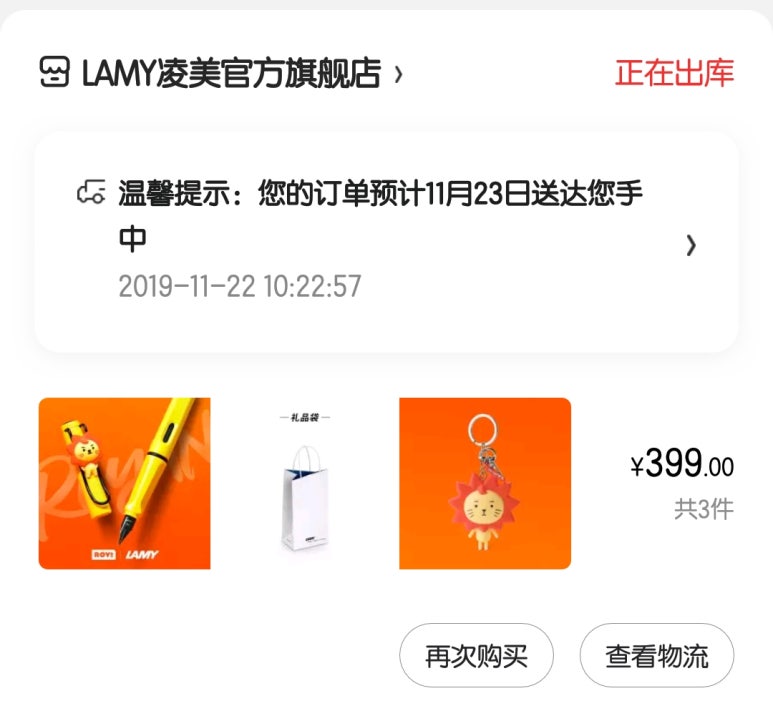Tap 查看物流 to view logistics
The height and width of the screenshot is (706, 773).
pyautogui.click(x=657, y=656)
